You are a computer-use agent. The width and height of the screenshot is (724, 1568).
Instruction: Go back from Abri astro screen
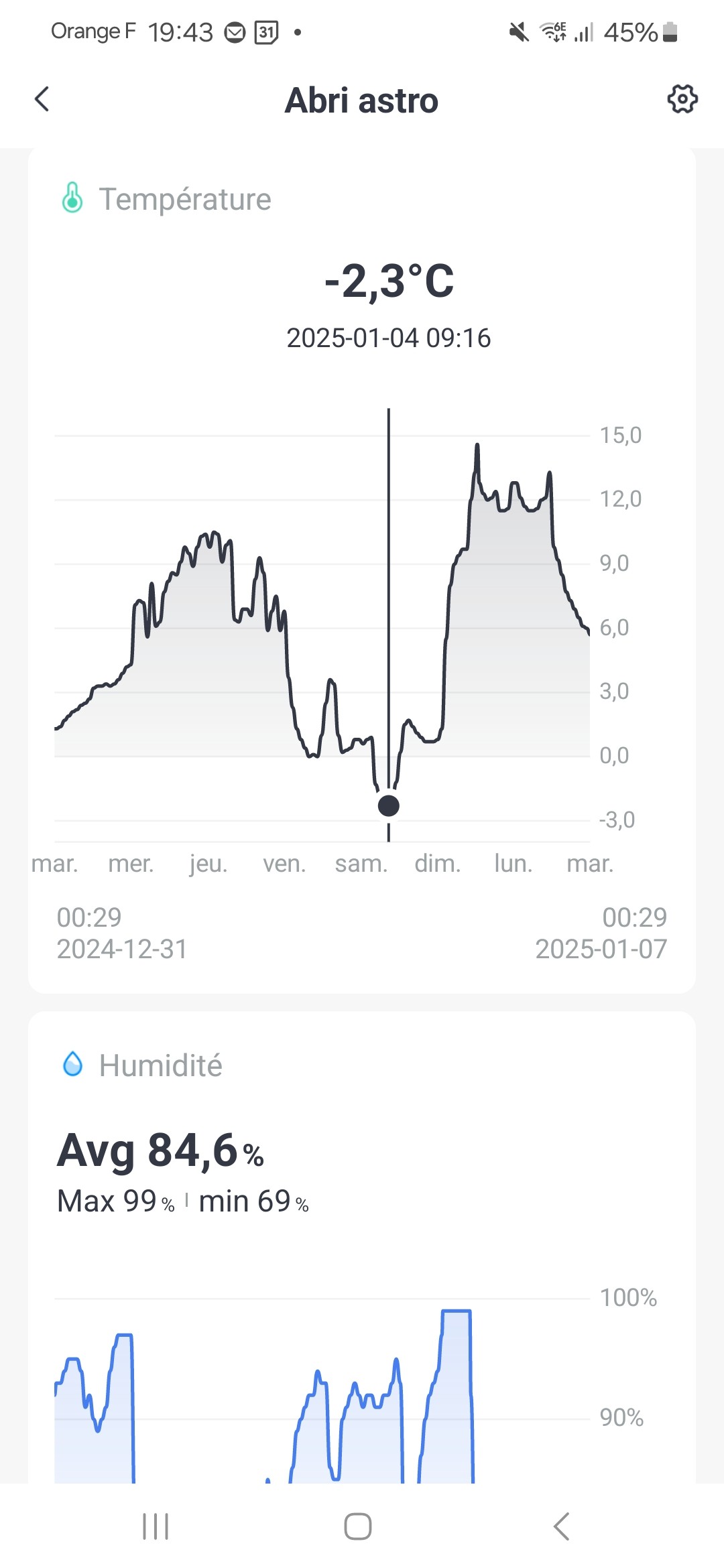pyautogui.click(x=42, y=99)
